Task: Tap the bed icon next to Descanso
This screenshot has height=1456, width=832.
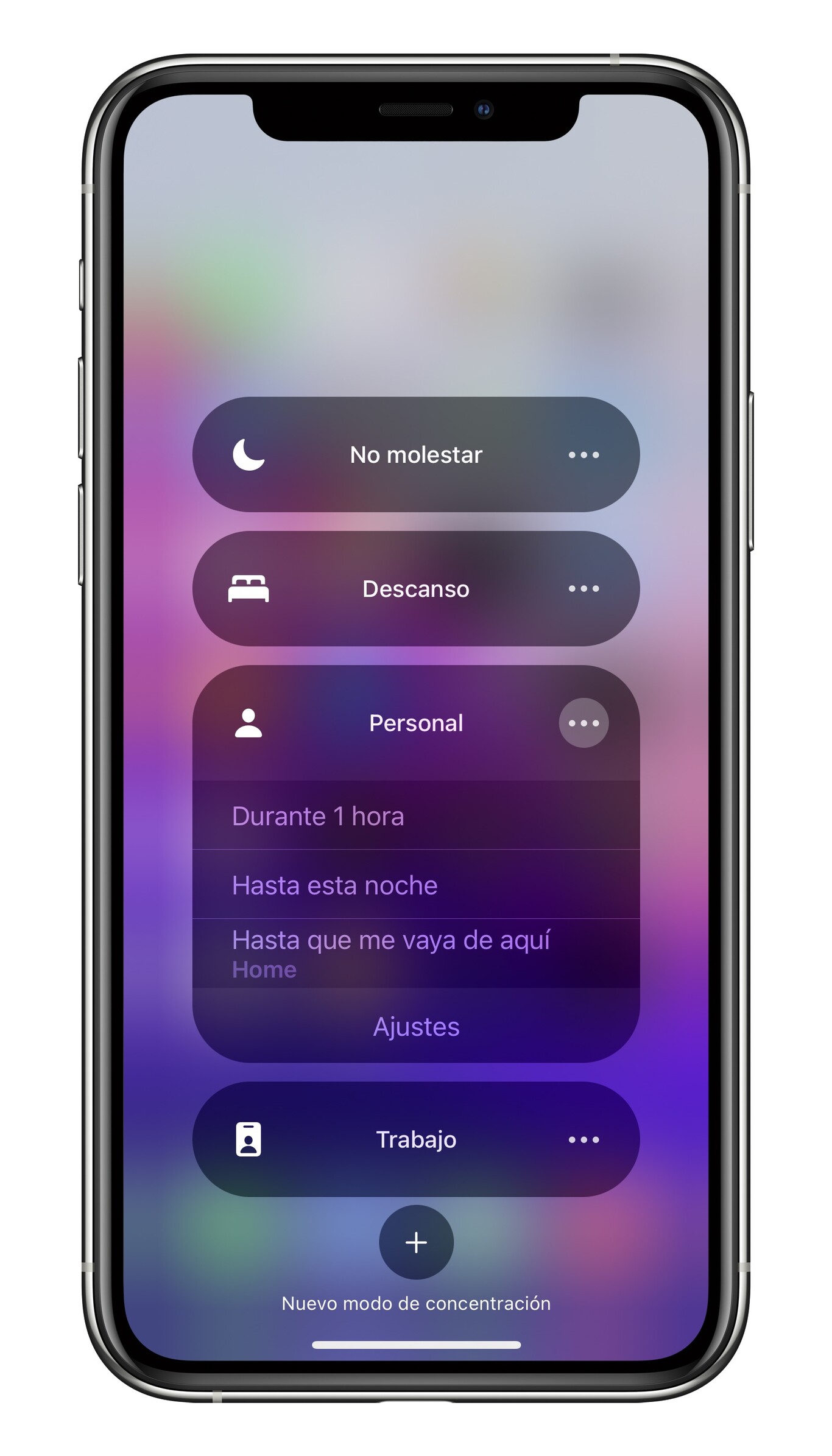Action: pos(249,588)
